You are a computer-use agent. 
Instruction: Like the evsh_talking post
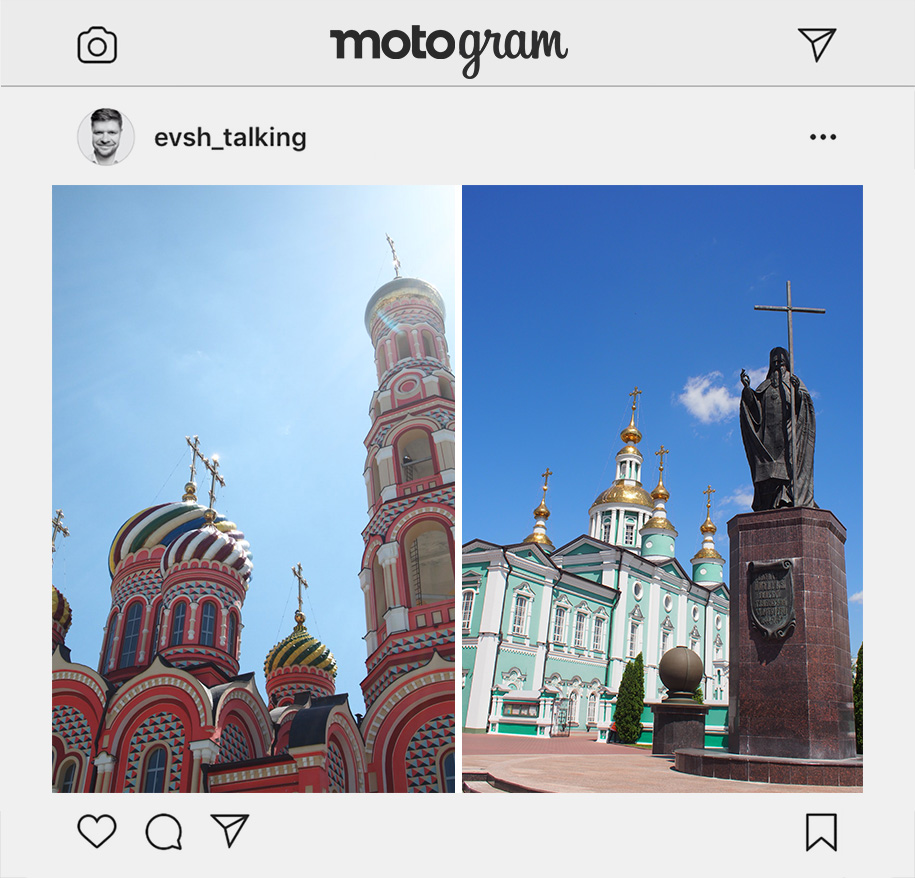[97, 831]
